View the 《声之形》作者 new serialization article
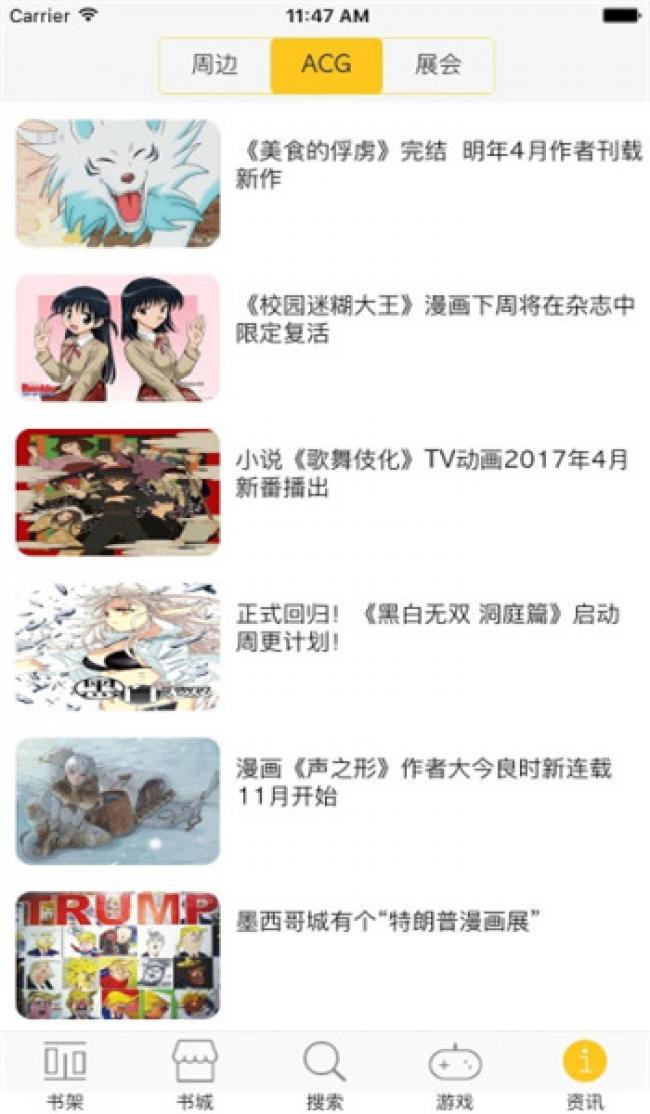Viewport: 650px width, 1114px height. coord(424,782)
